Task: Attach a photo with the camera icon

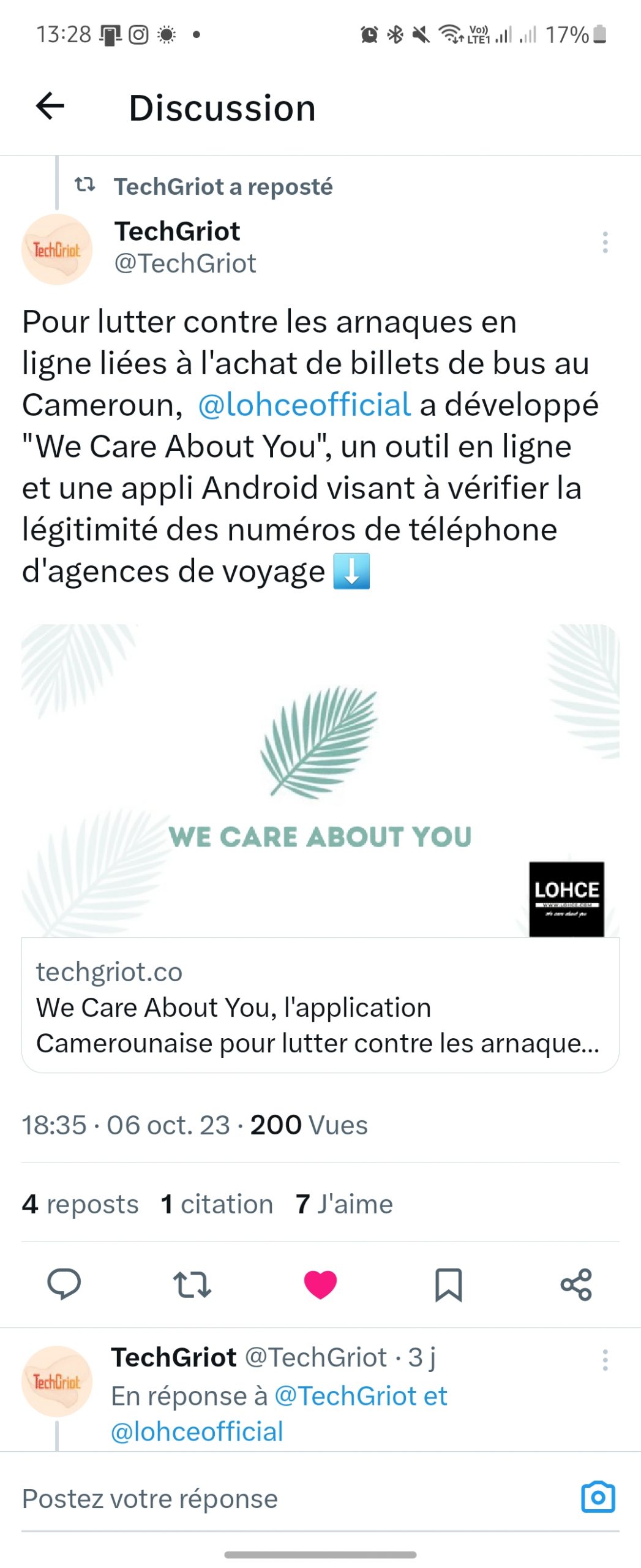Action: (x=598, y=1497)
